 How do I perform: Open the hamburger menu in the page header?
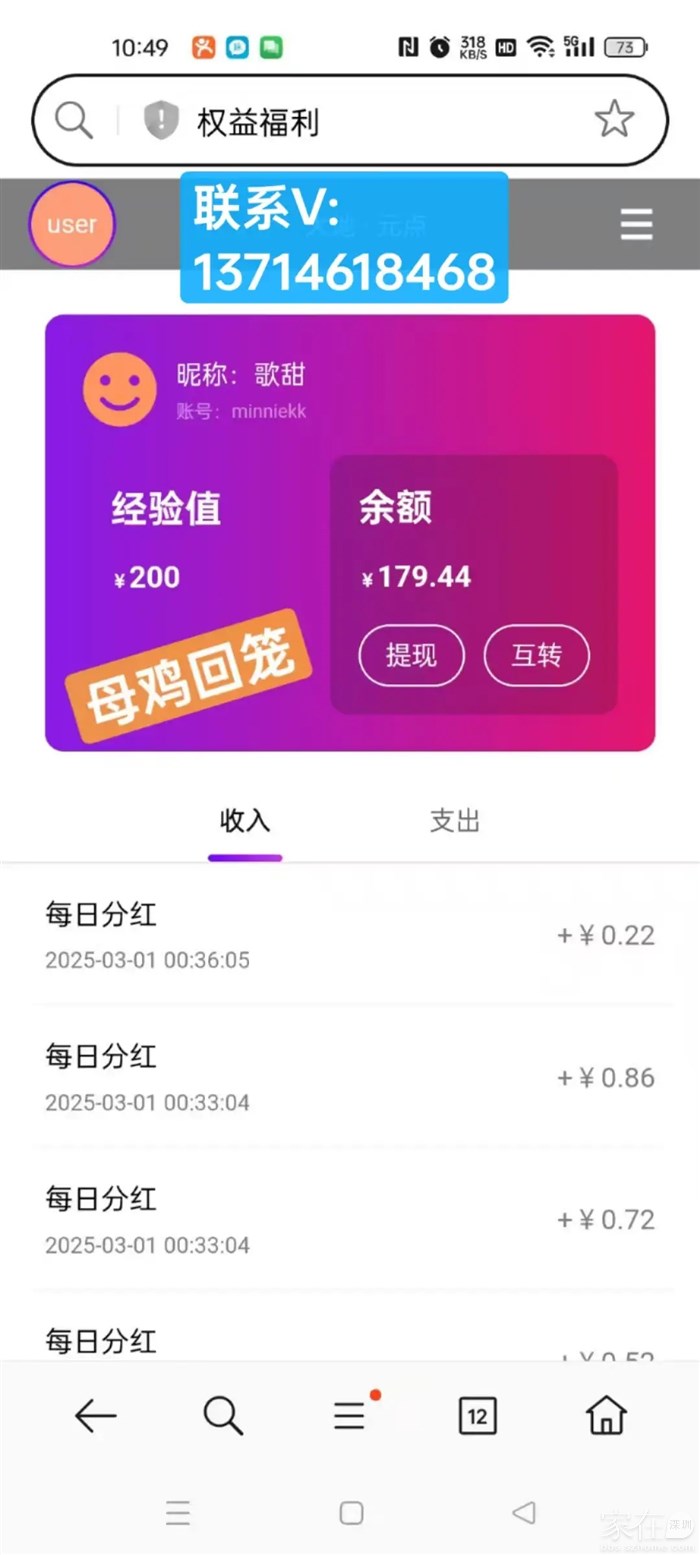pyautogui.click(x=636, y=224)
